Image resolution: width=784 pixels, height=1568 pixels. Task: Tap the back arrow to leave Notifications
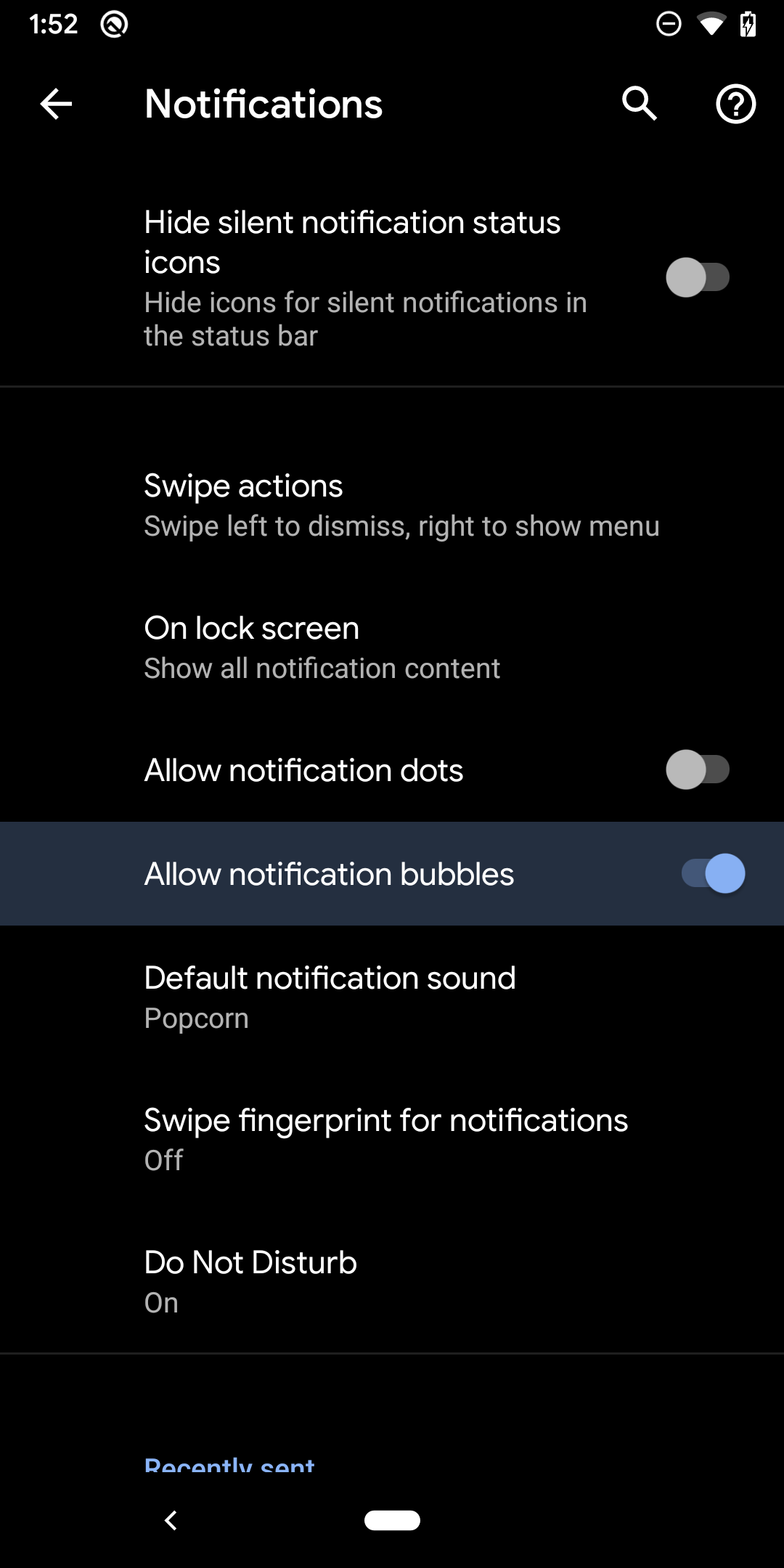pos(55,104)
